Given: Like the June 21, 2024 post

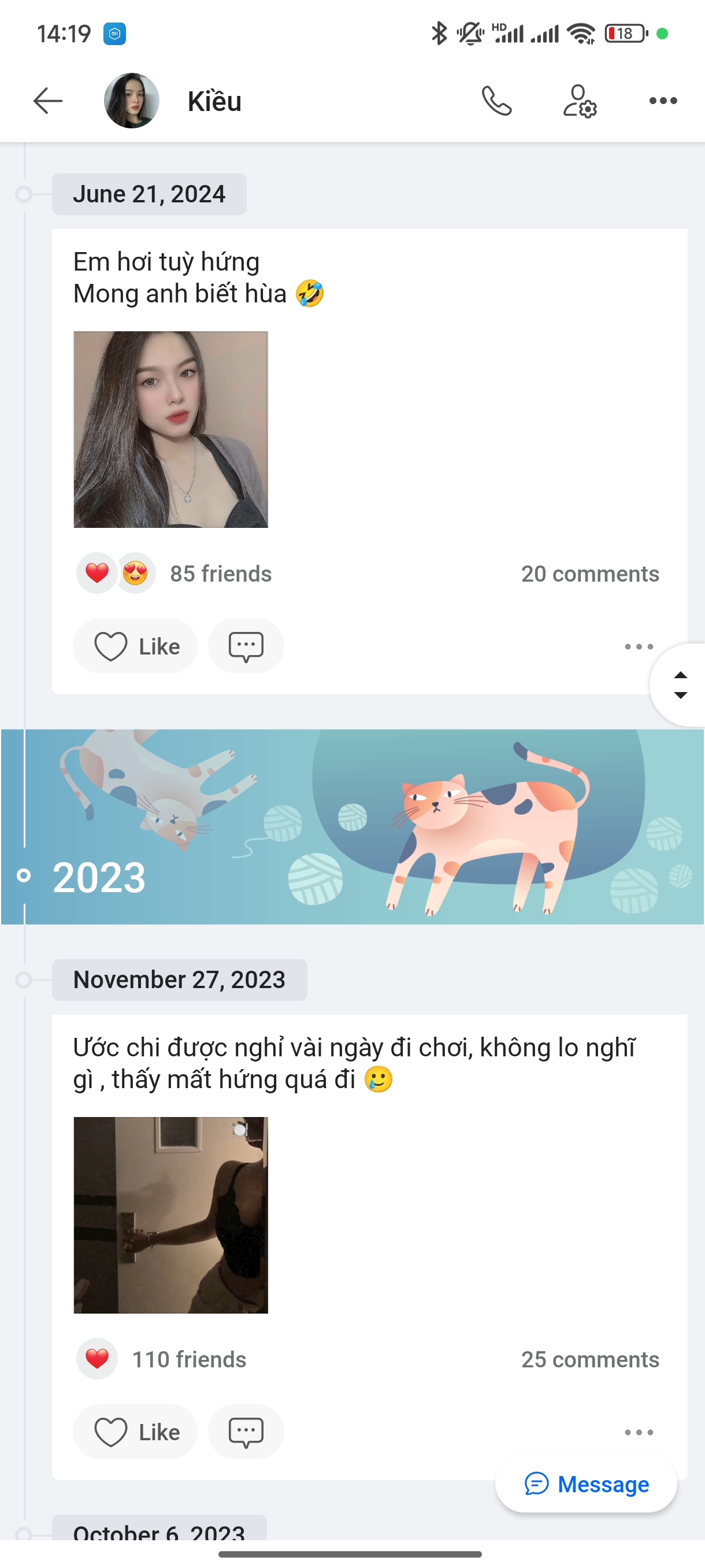Looking at the screenshot, I should 136,646.
